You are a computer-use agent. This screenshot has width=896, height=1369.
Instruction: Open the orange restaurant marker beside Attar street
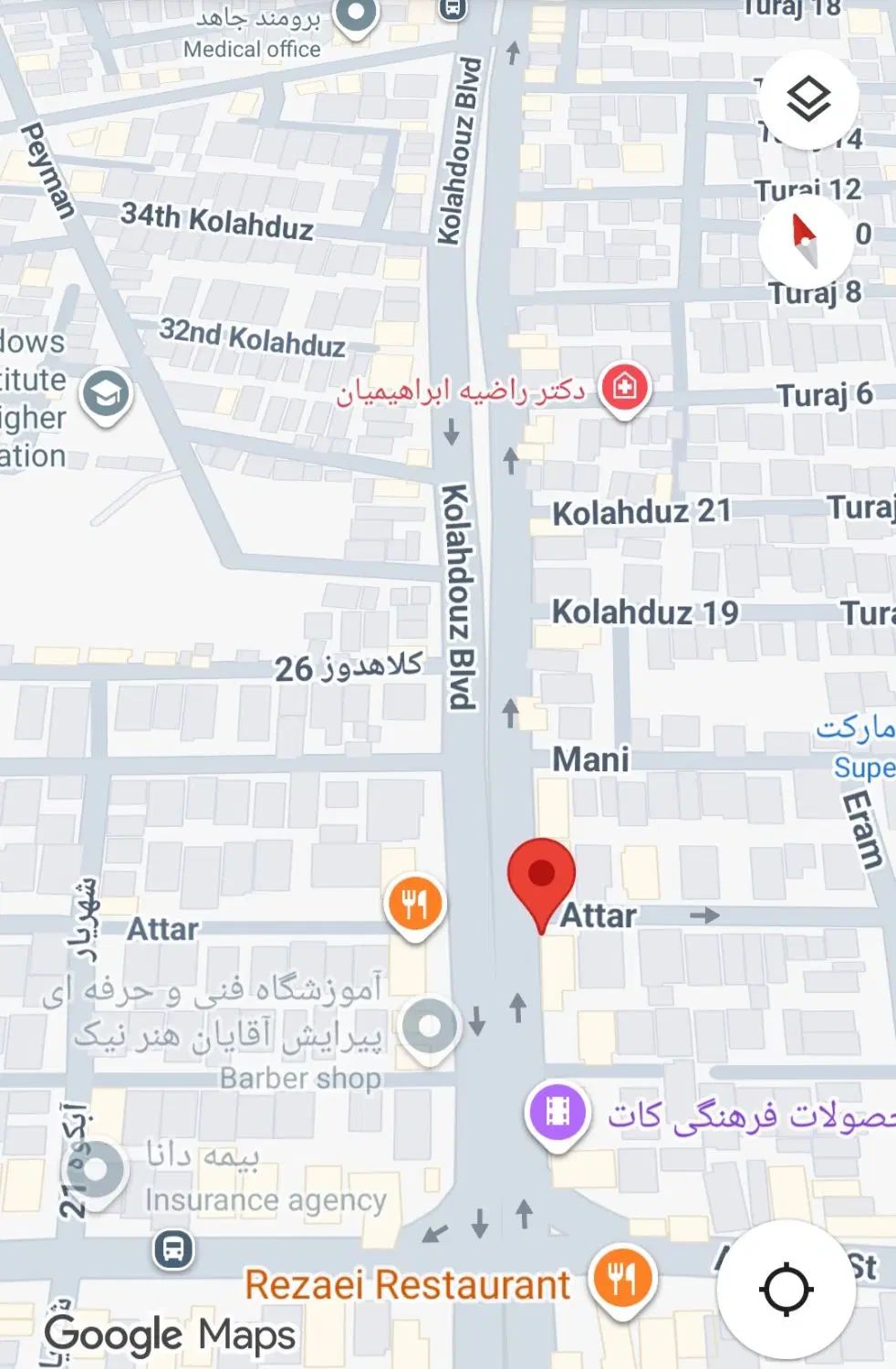click(x=415, y=904)
